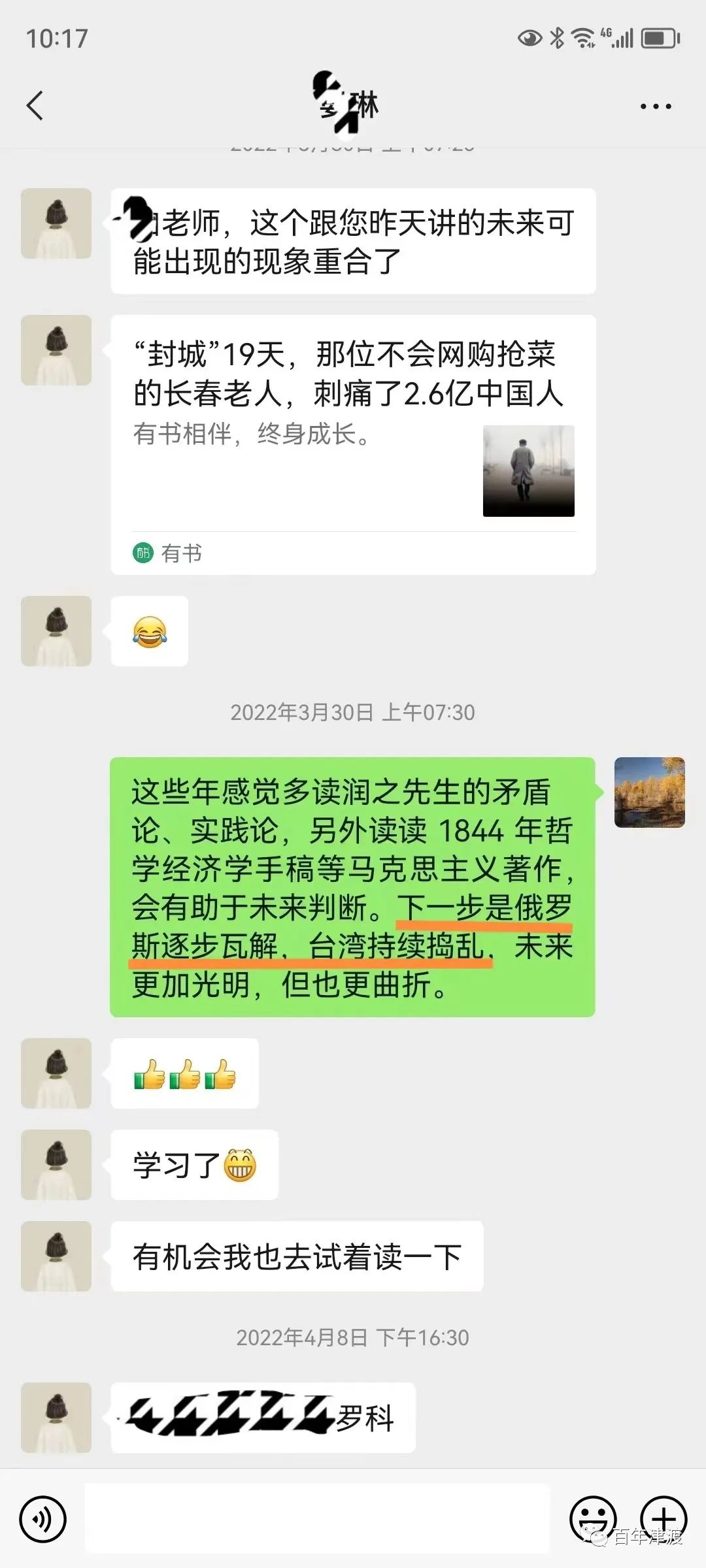Switch to voice message input
The width and height of the screenshot is (706, 1568).
(x=43, y=1519)
